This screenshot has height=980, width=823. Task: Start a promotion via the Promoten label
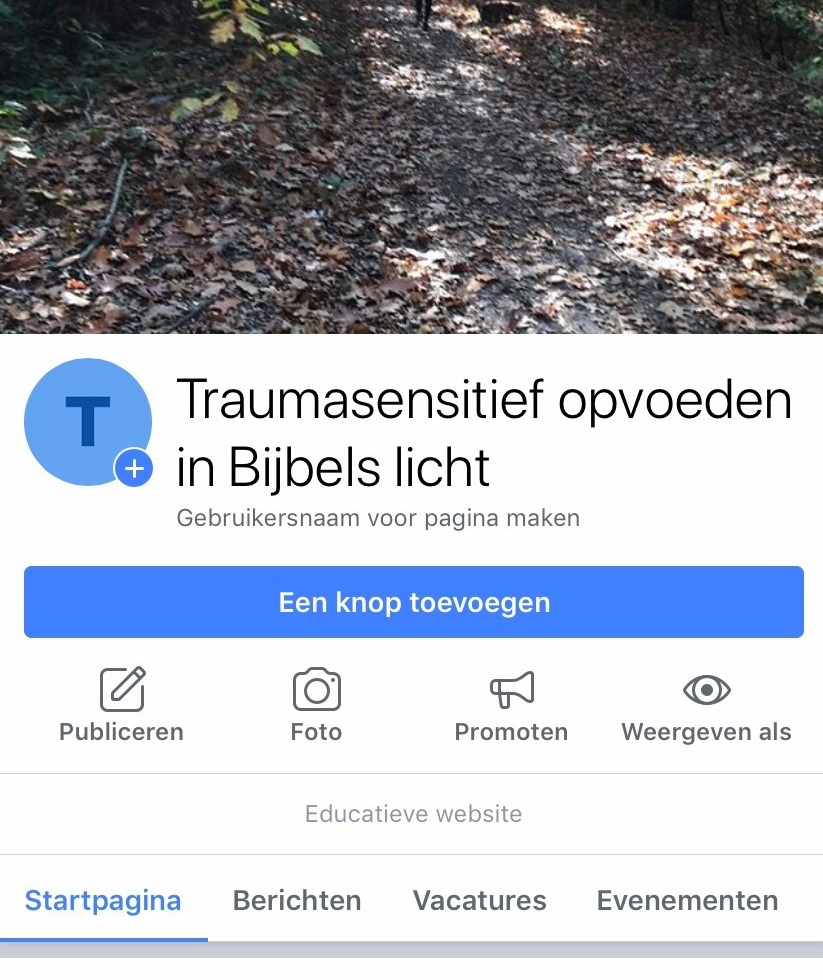point(511,731)
